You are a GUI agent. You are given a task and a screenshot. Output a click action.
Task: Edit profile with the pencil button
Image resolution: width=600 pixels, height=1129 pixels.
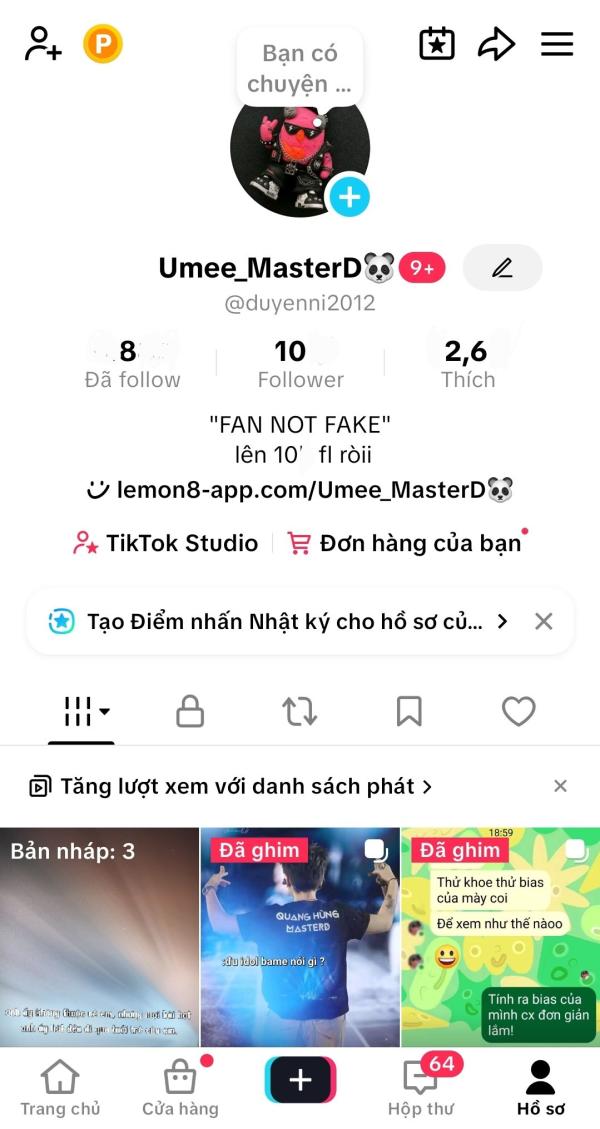coord(502,268)
